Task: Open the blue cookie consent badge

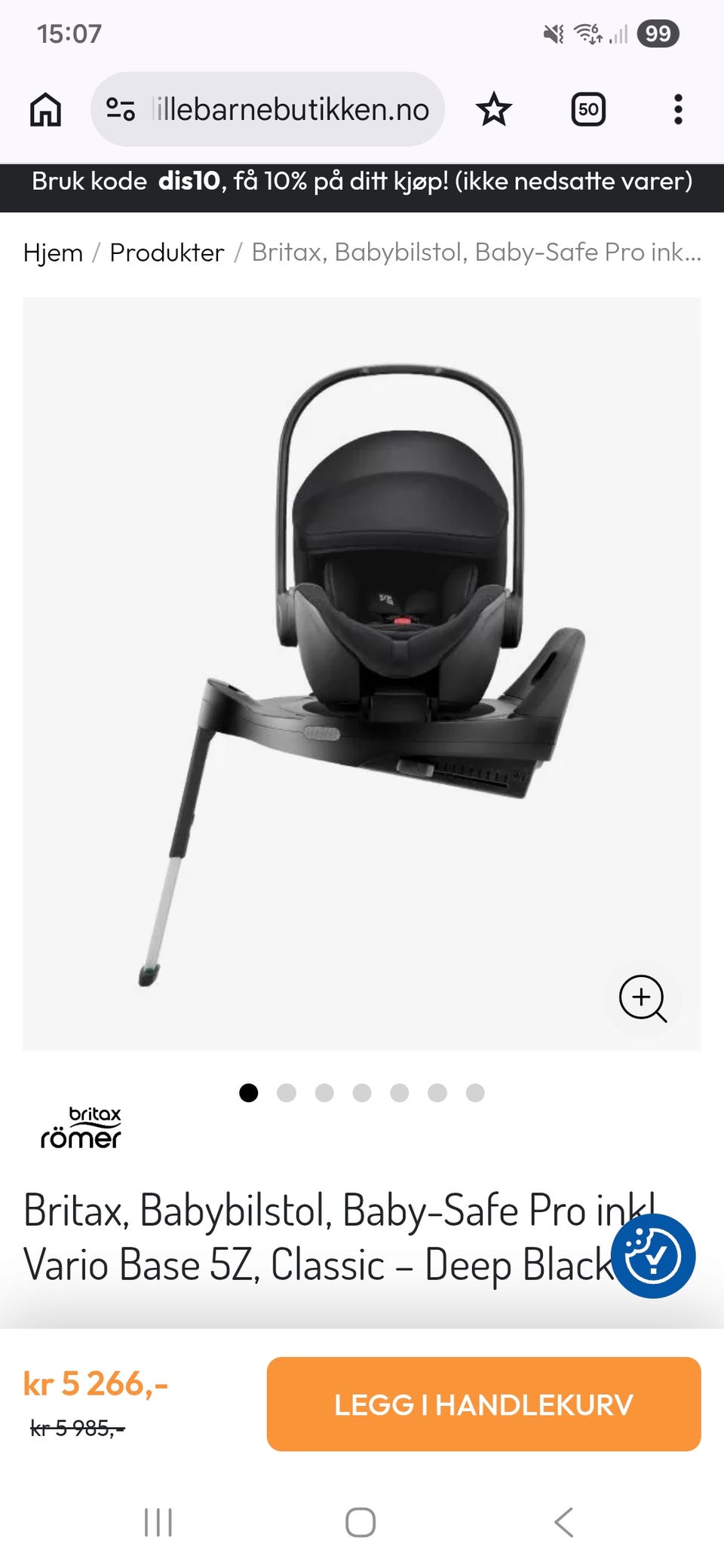Action: point(653,1256)
